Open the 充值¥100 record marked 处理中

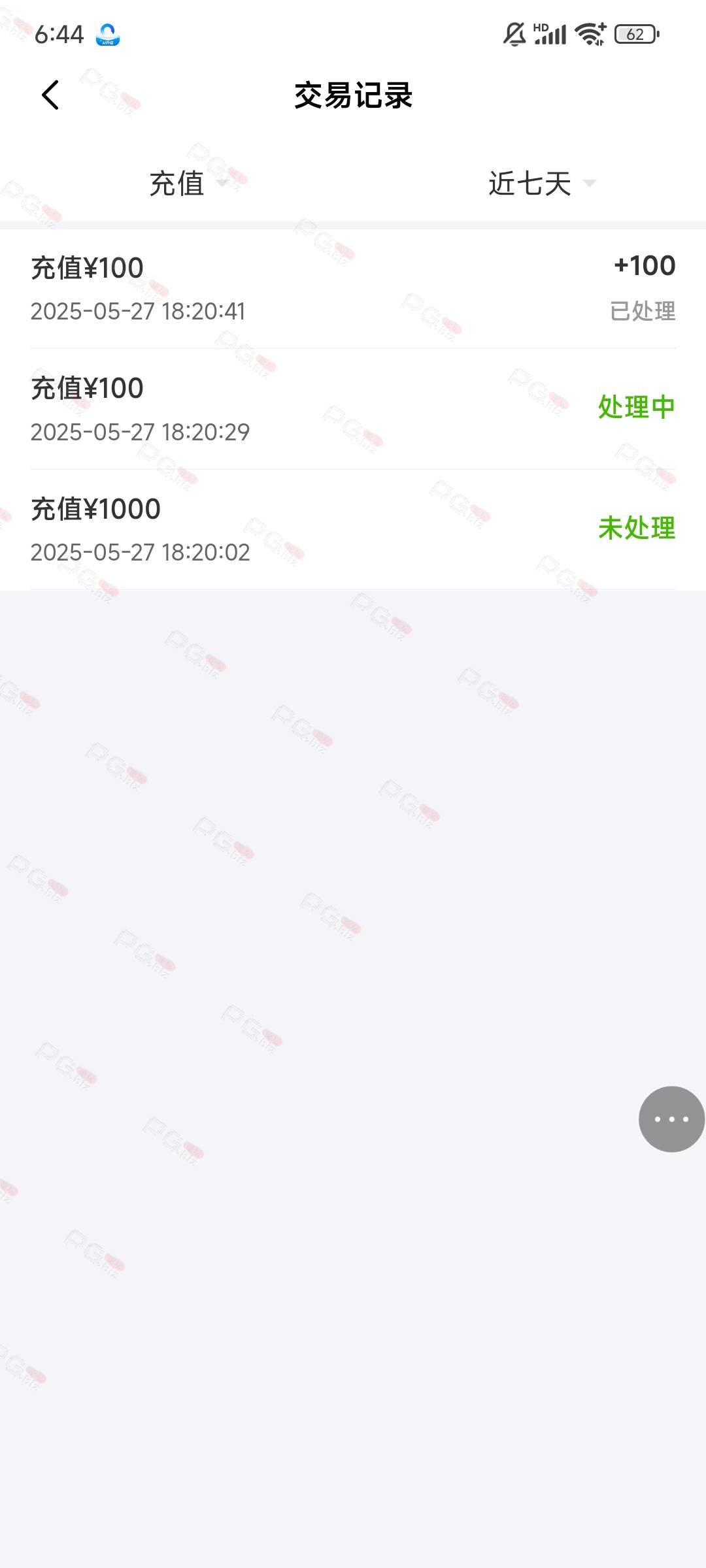click(x=353, y=409)
